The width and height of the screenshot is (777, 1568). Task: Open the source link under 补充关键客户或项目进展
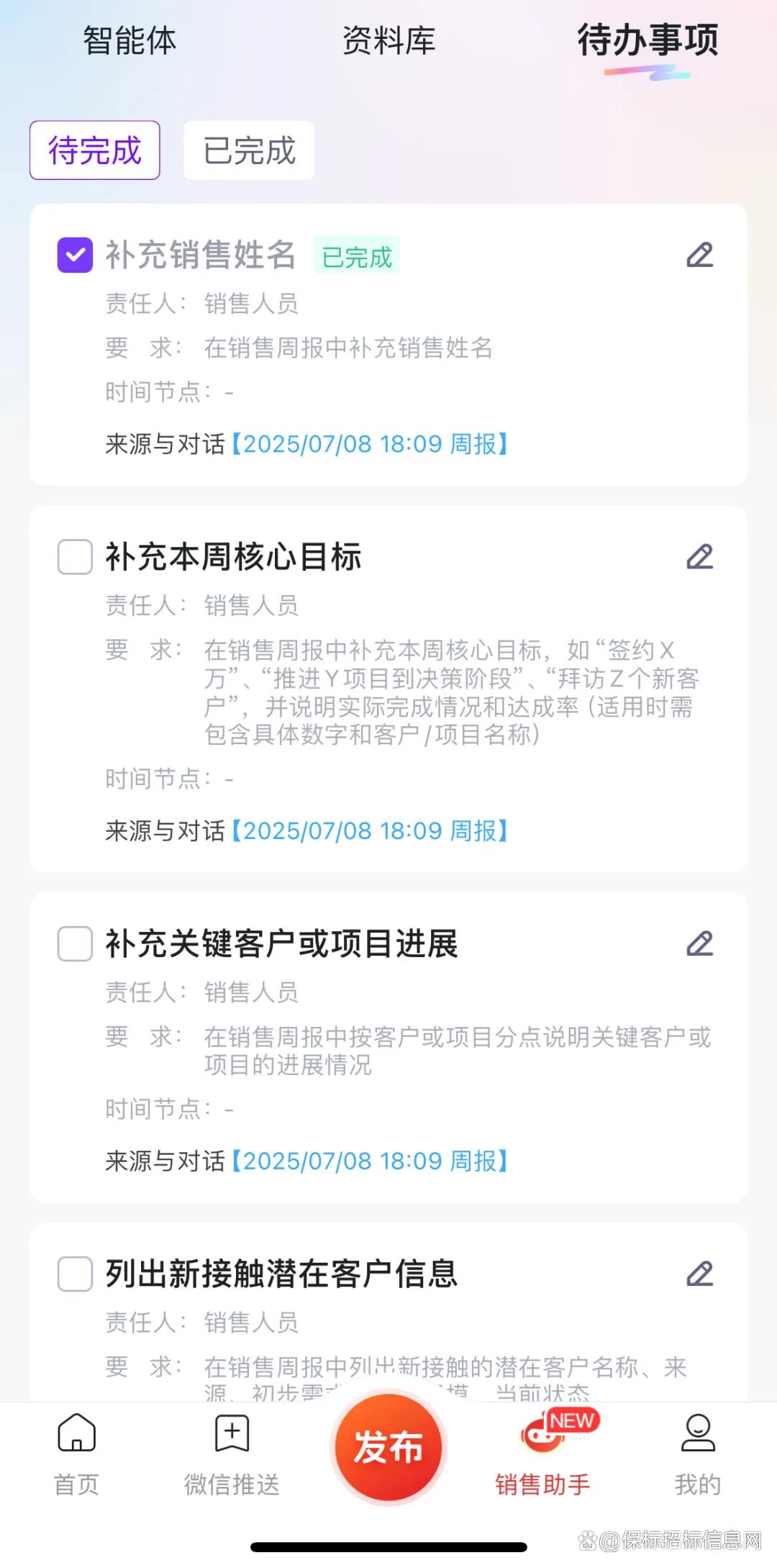pyautogui.click(x=370, y=1161)
